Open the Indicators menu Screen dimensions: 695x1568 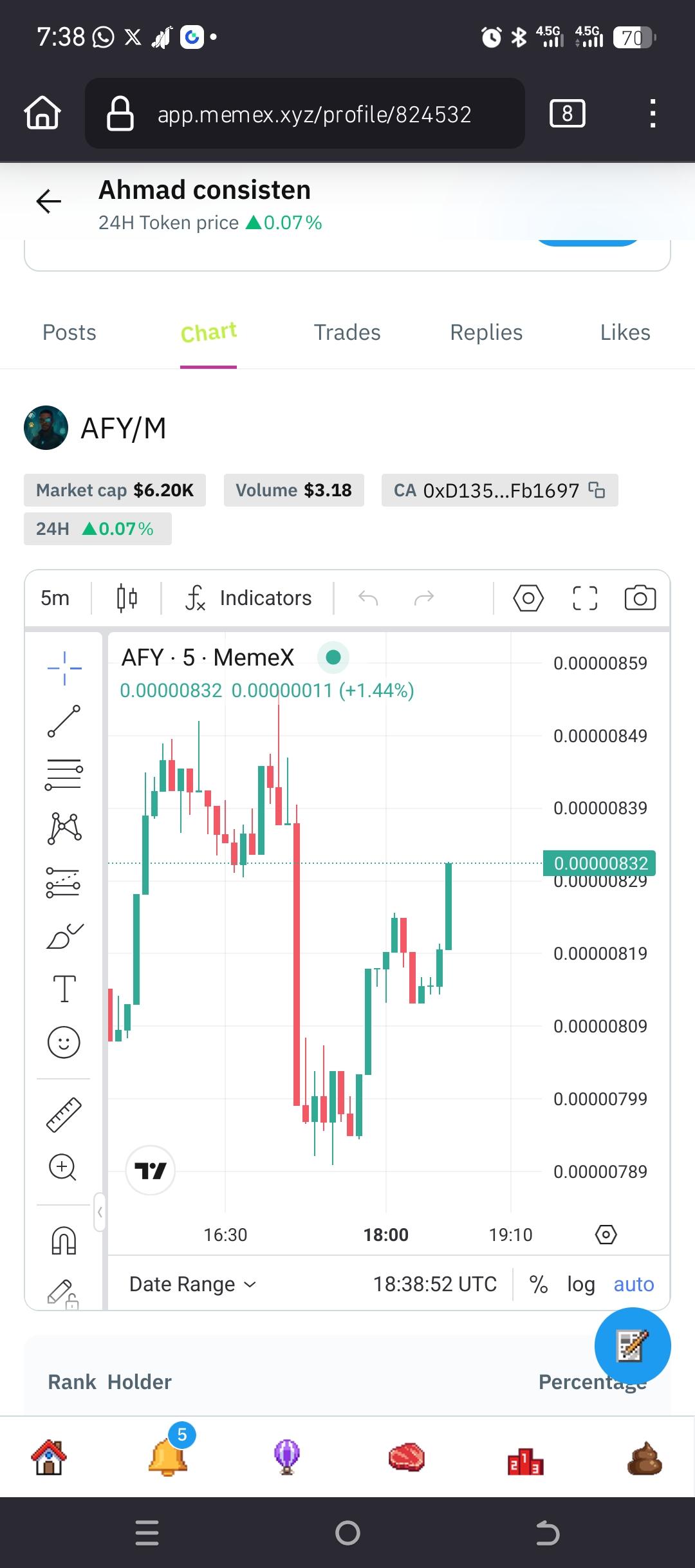click(x=248, y=598)
